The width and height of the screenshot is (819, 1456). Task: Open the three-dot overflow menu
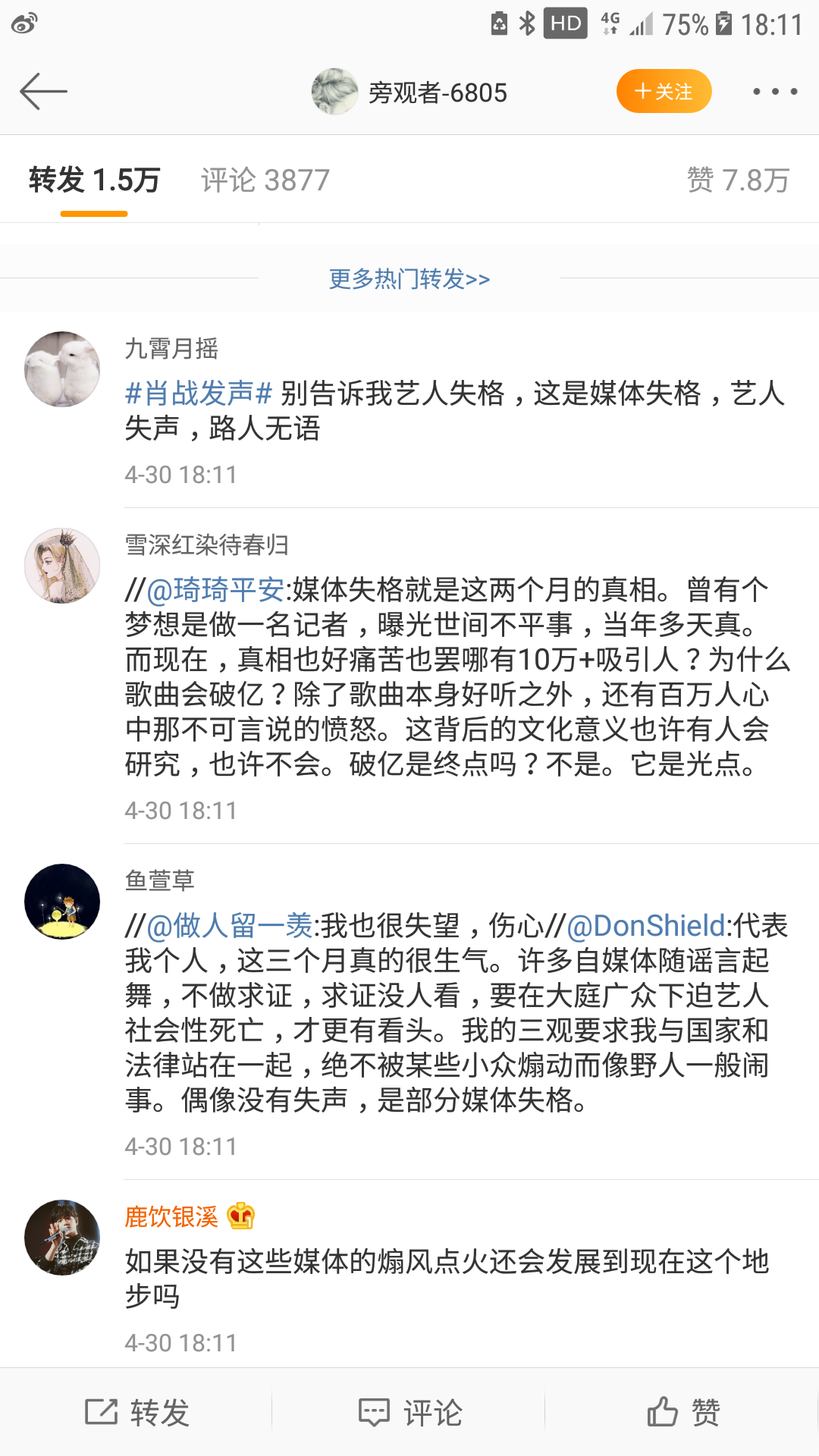click(x=774, y=92)
